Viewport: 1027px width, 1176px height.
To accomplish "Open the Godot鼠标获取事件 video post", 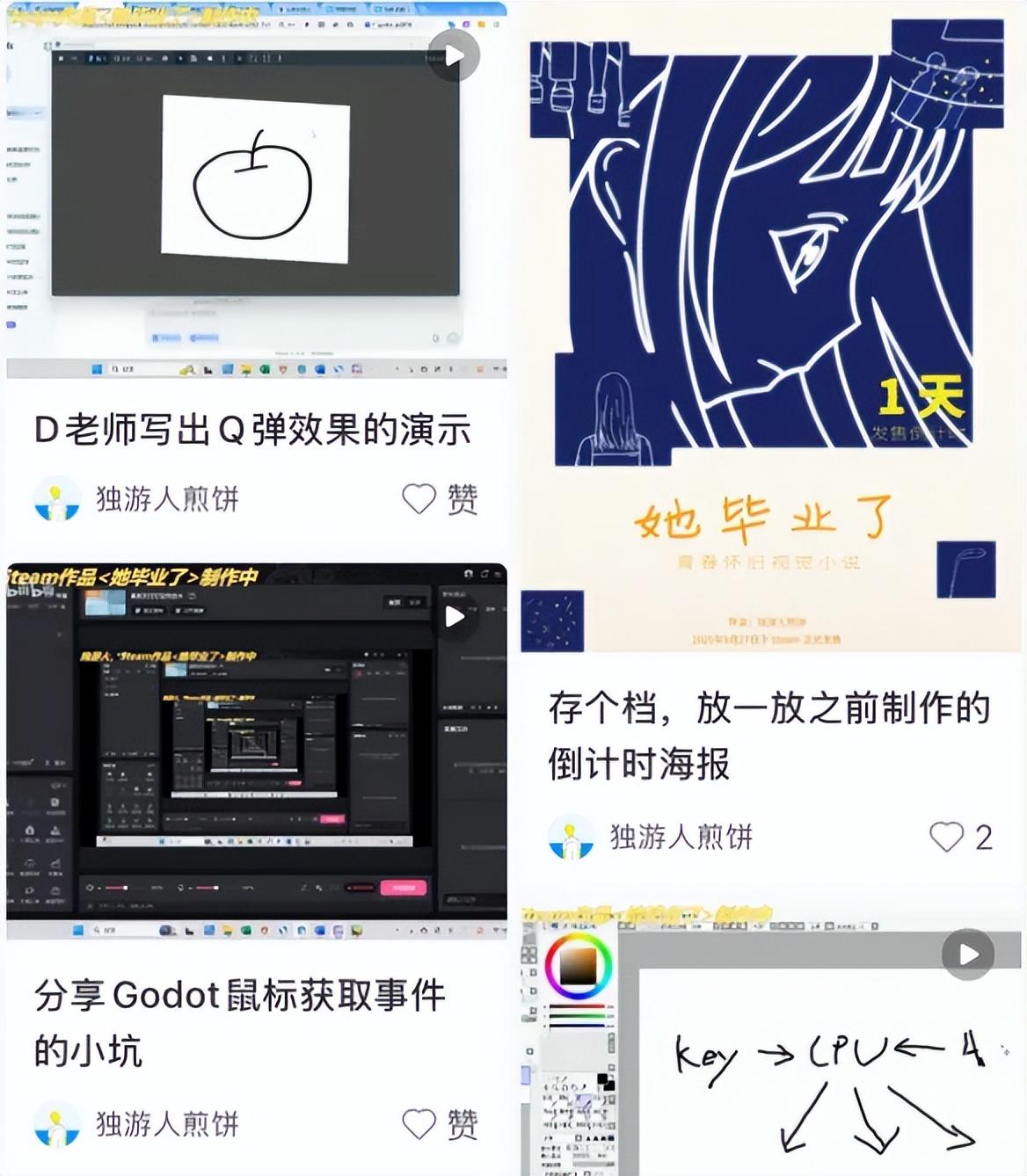I will pyautogui.click(x=256, y=751).
